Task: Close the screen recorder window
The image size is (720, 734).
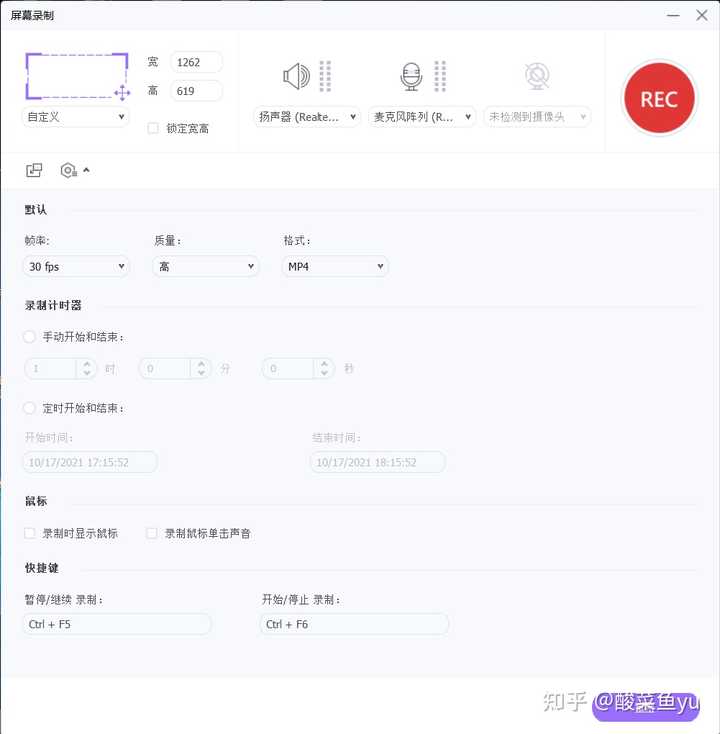Action: [701, 15]
